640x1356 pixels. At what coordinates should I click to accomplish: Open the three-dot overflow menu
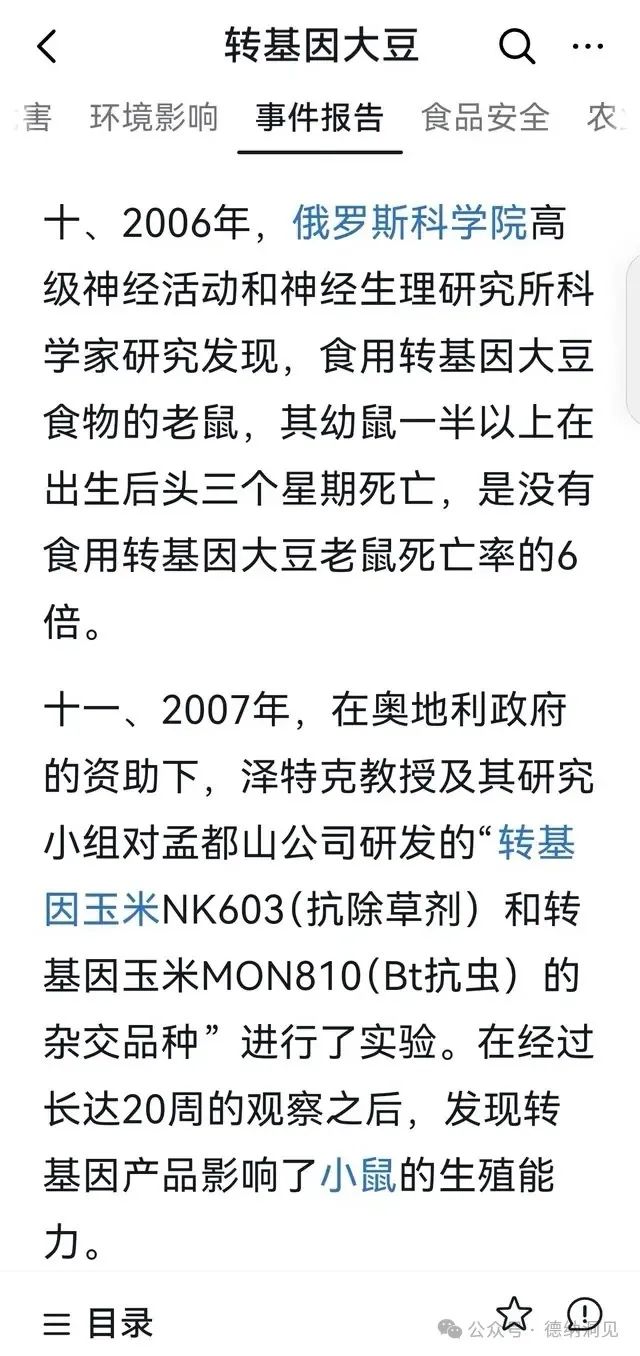coord(587,47)
